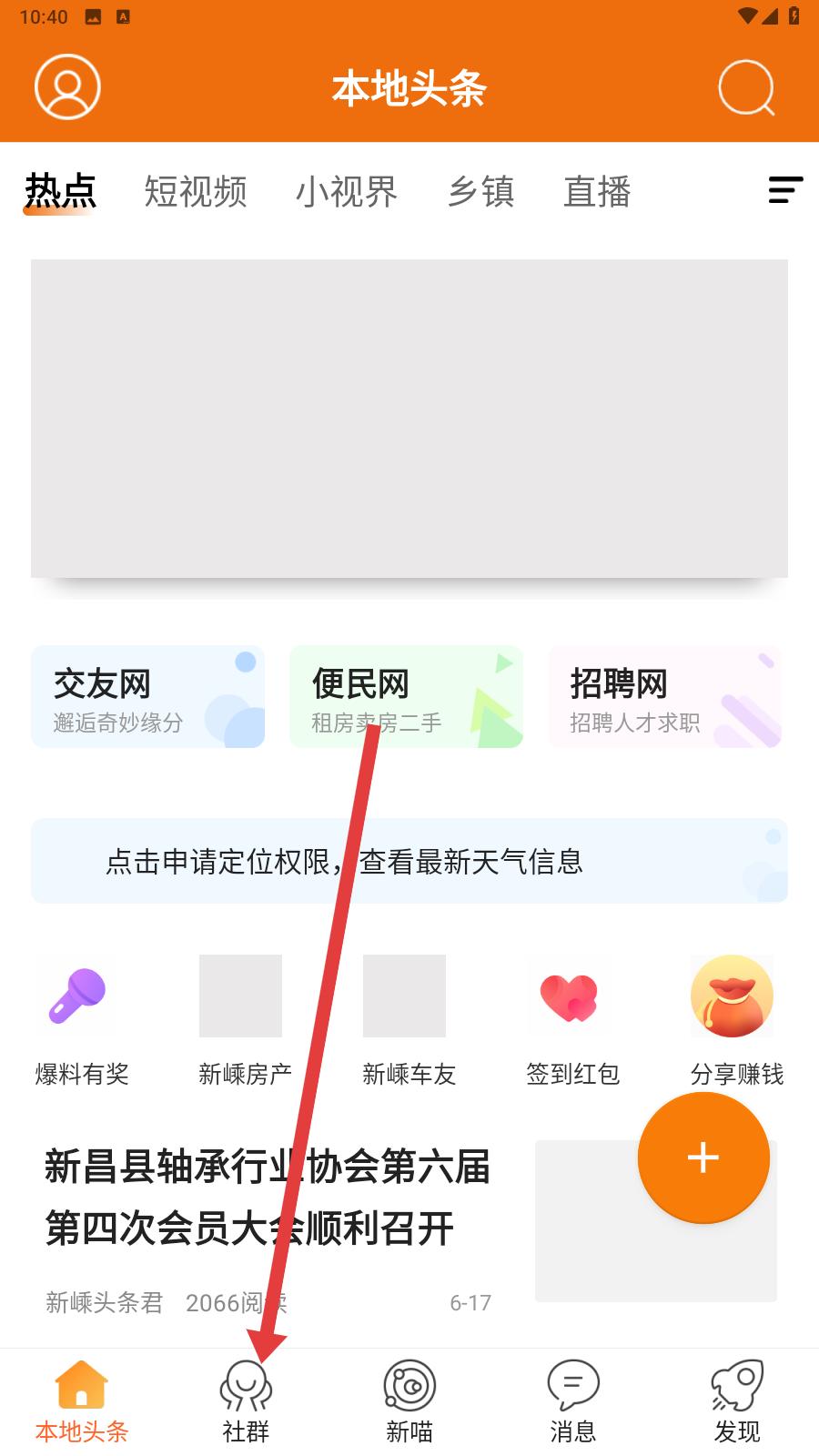The image size is (819, 1456).
Task: Open the search icon
Action: click(x=746, y=88)
